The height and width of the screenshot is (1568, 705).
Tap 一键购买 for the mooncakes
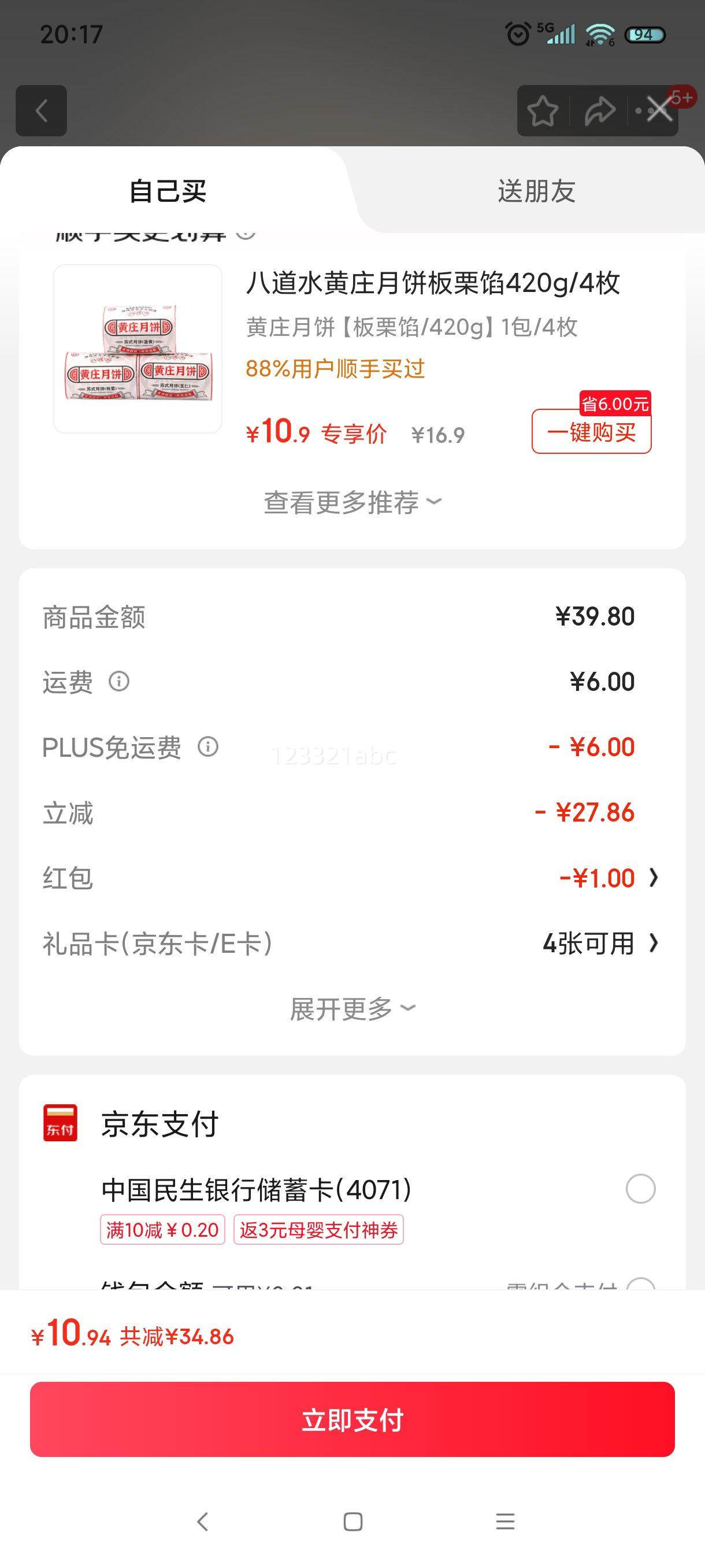(591, 432)
